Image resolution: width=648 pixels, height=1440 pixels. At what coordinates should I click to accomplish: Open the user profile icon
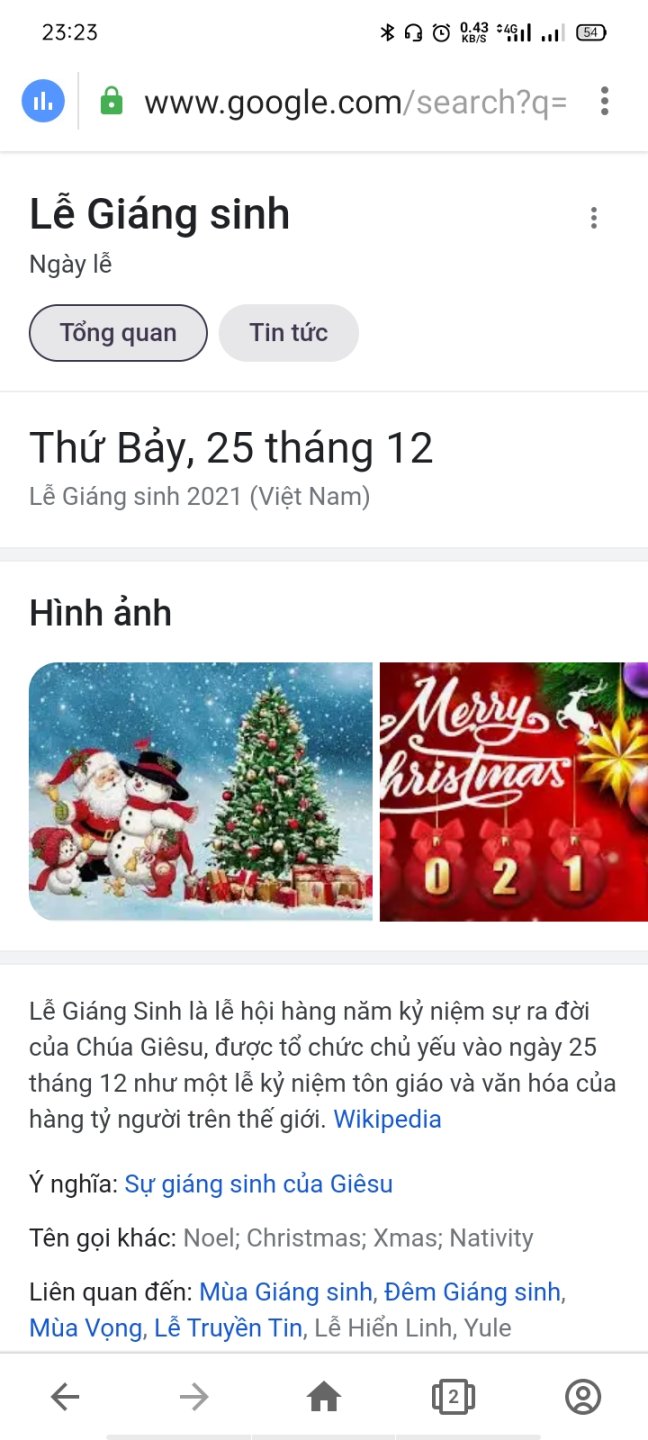(583, 1397)
